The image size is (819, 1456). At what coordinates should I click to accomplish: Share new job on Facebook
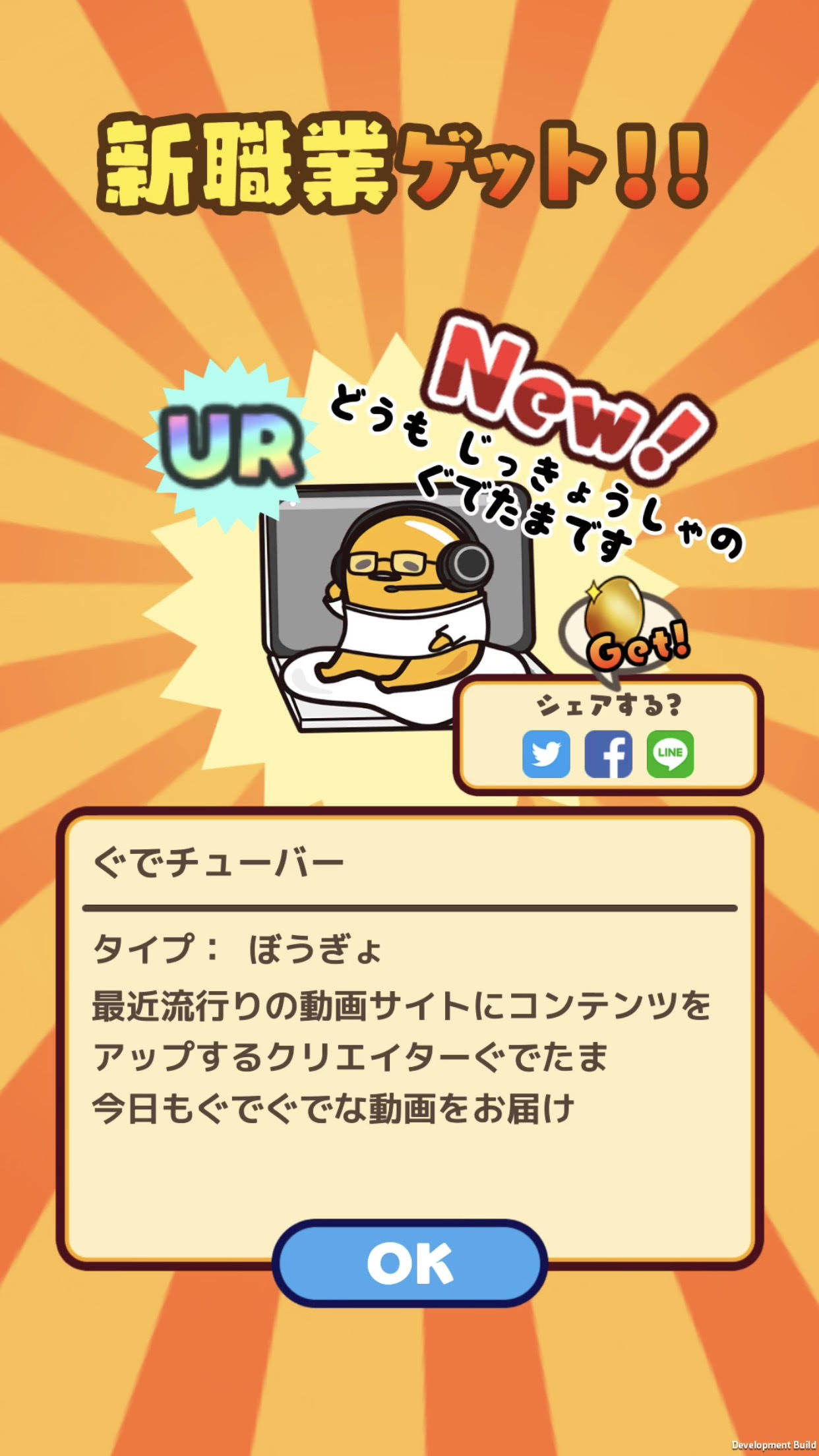(x=608, y=754)
